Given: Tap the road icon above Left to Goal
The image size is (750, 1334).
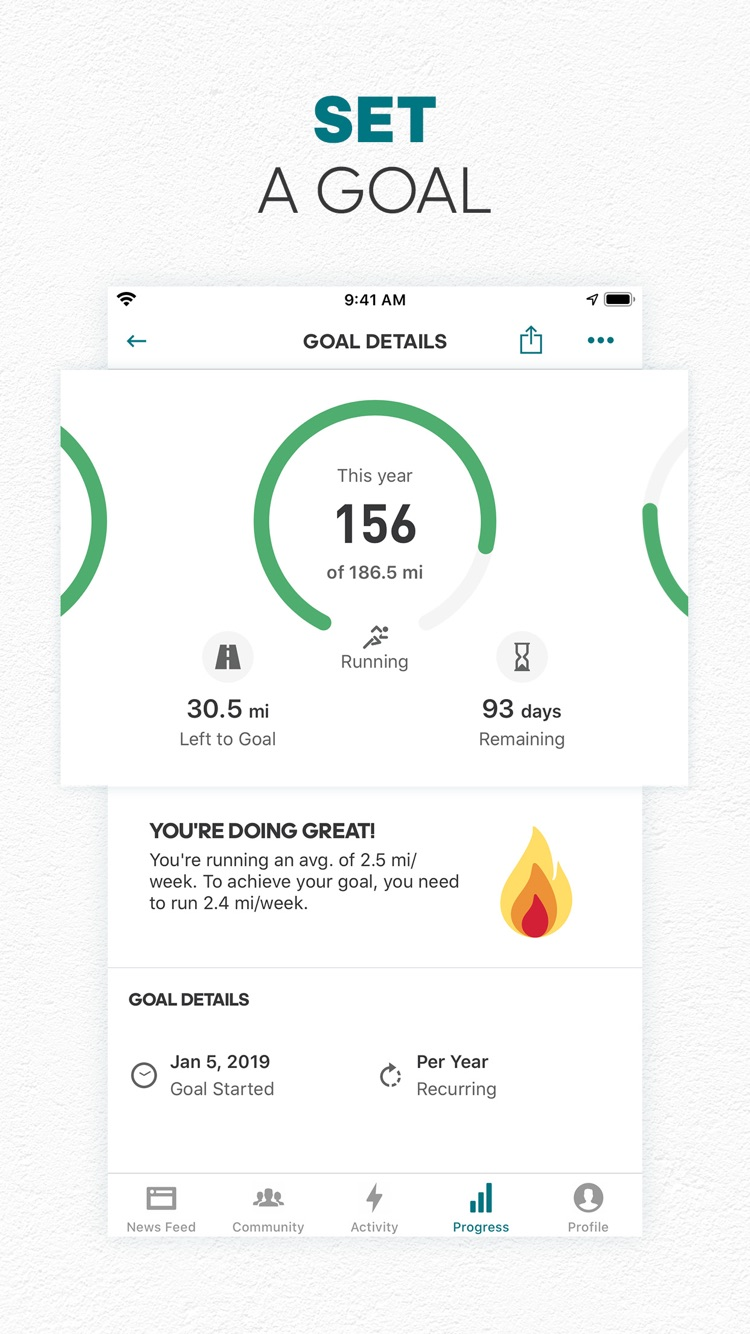Looking at the screenshot, I should click(x=227, y=657).
